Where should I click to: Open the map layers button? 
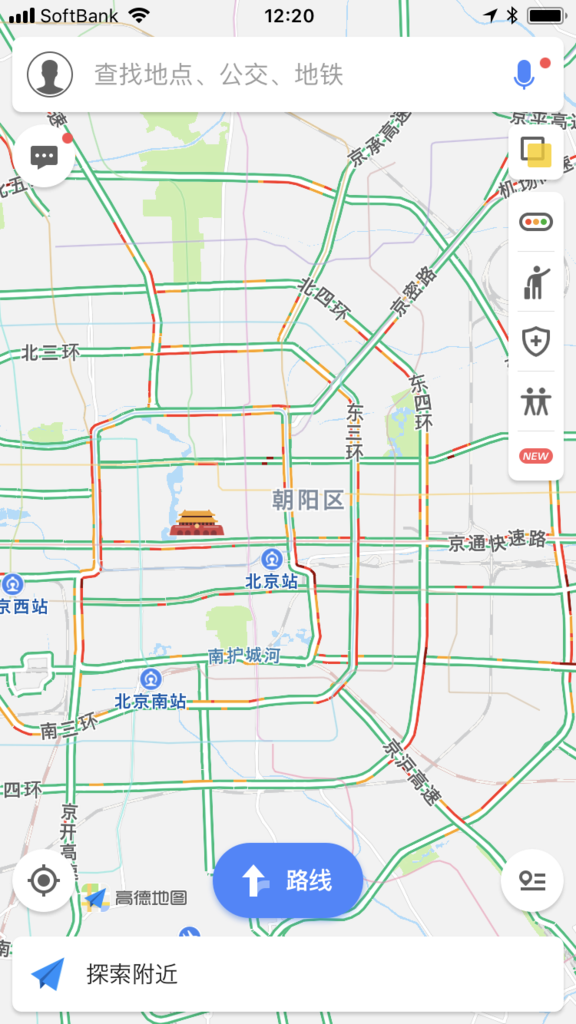pyautogui.click(x=536, y=152)
